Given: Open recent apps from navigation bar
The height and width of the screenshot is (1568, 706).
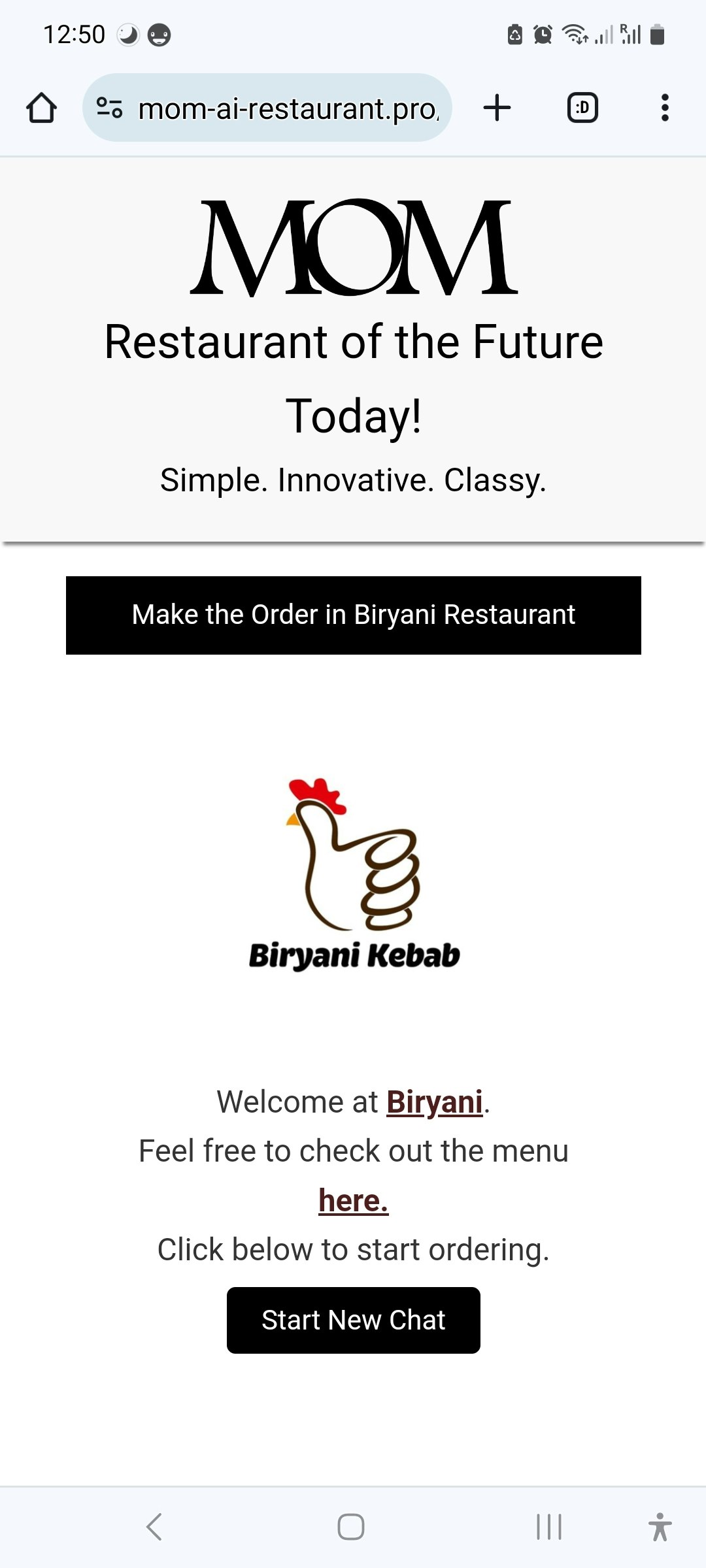Looking at the screenshot, I should click(548, 1527).
